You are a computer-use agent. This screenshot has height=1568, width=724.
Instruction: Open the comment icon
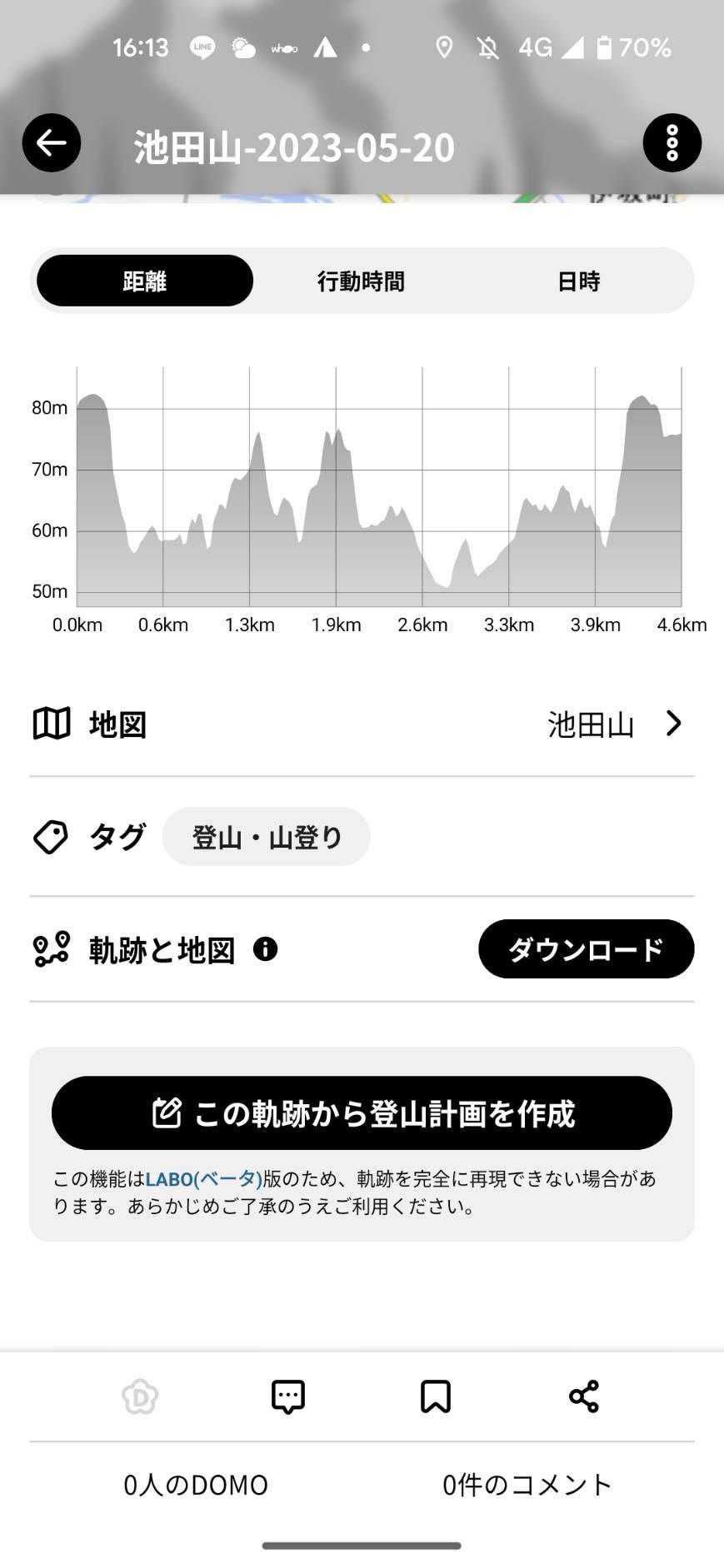pyautogui.click(x=287, y=1396)
